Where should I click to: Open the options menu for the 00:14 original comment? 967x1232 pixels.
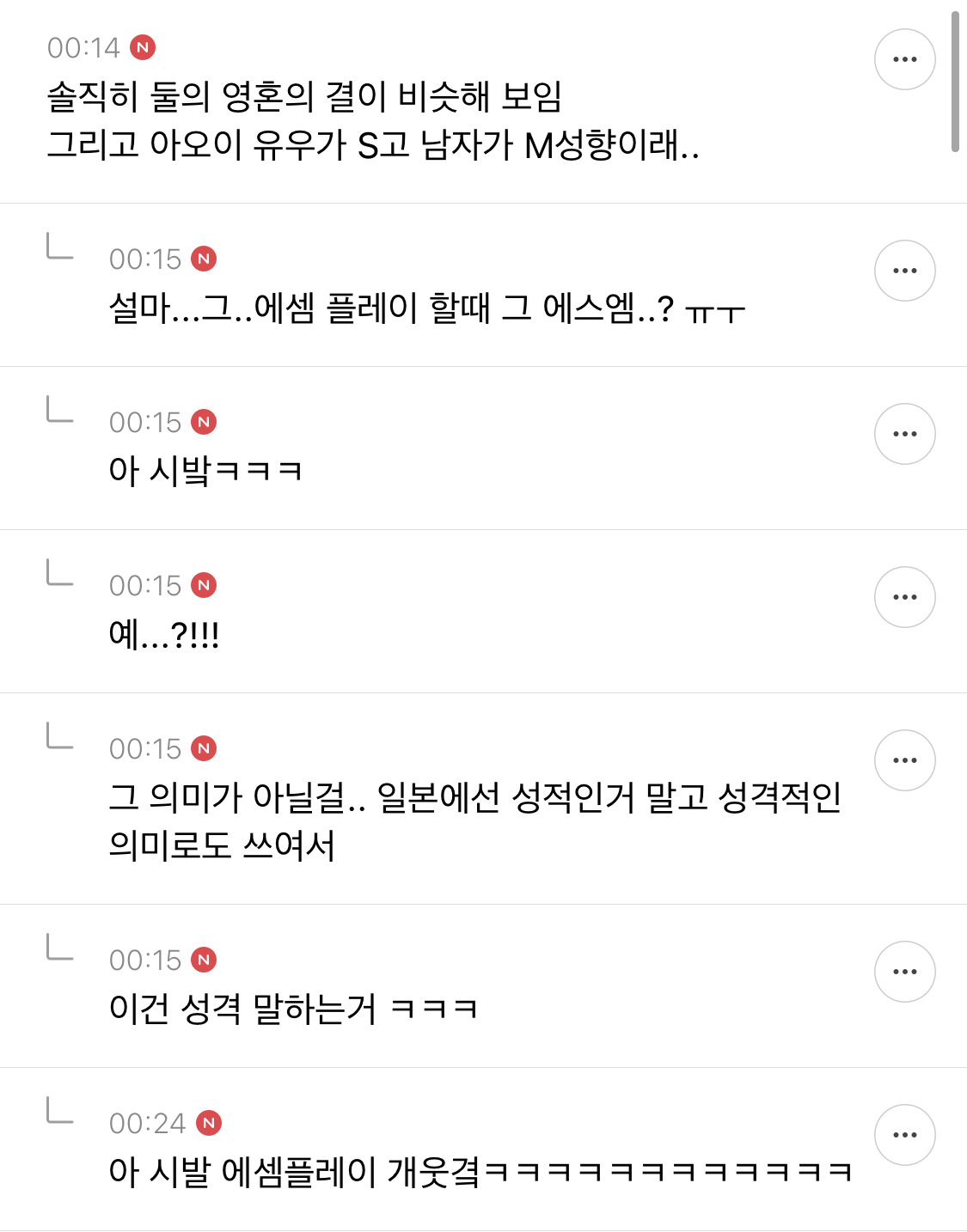[905, 58]
